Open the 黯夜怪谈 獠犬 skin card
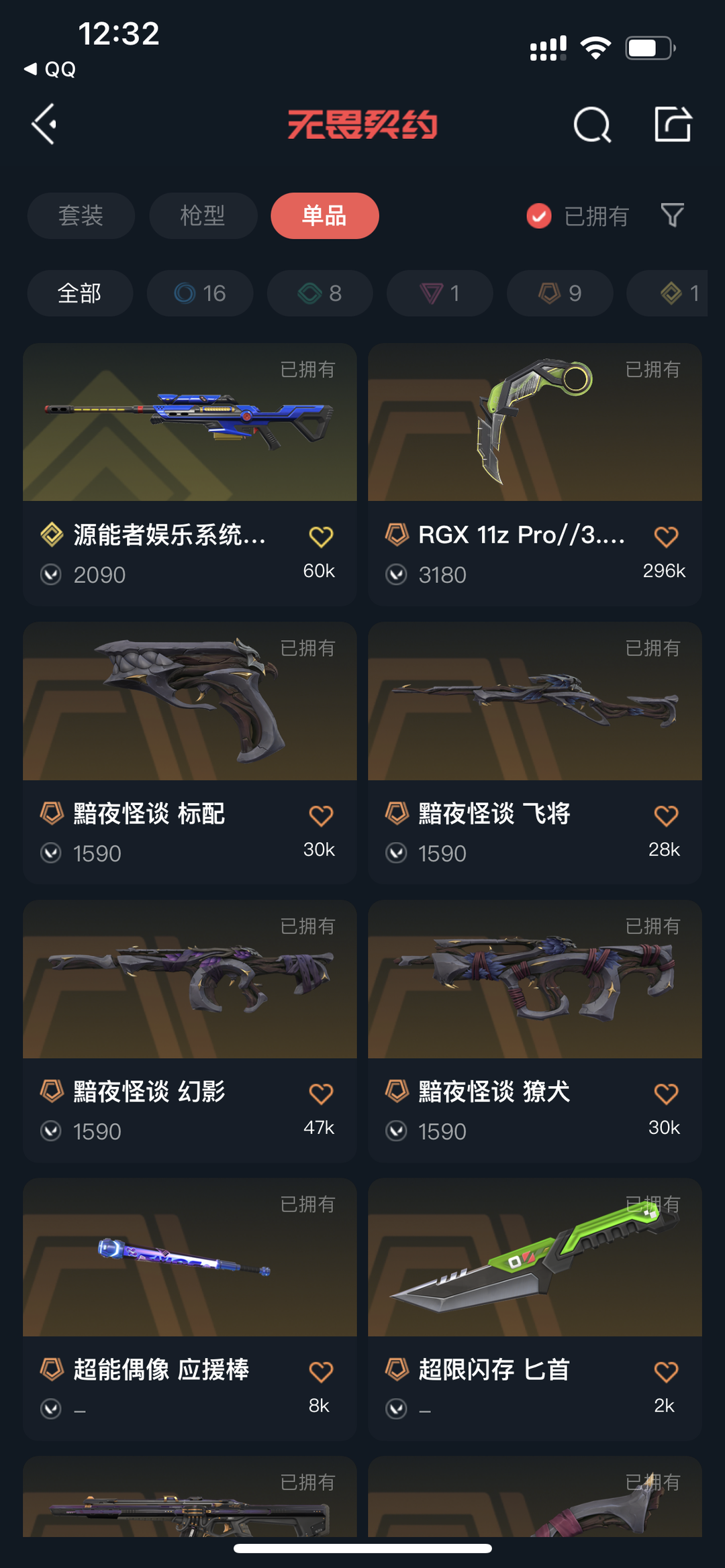 click(535, 1031)
